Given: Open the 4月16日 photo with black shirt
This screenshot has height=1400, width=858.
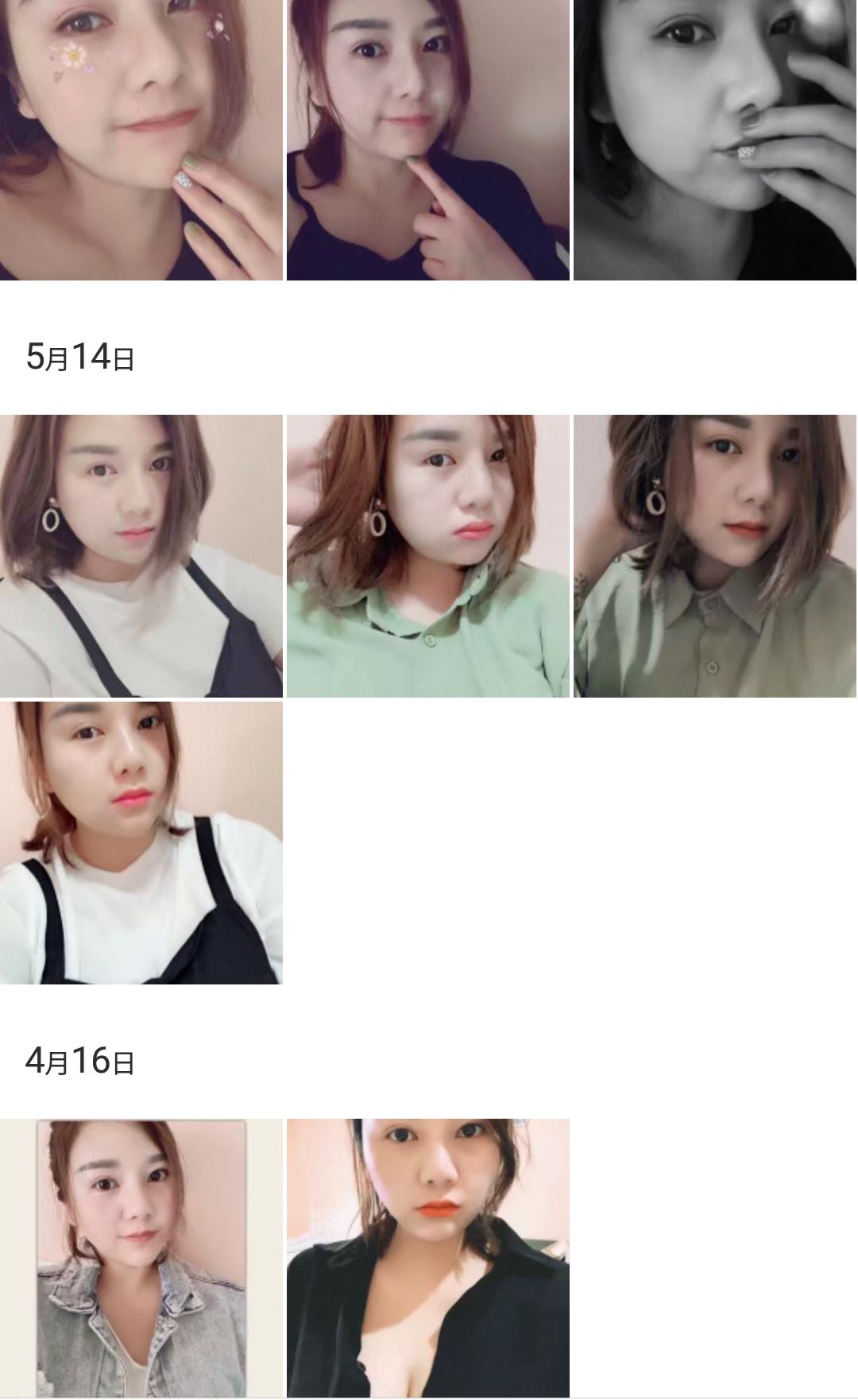Looking at the screenshot, I should point(428,1259).
